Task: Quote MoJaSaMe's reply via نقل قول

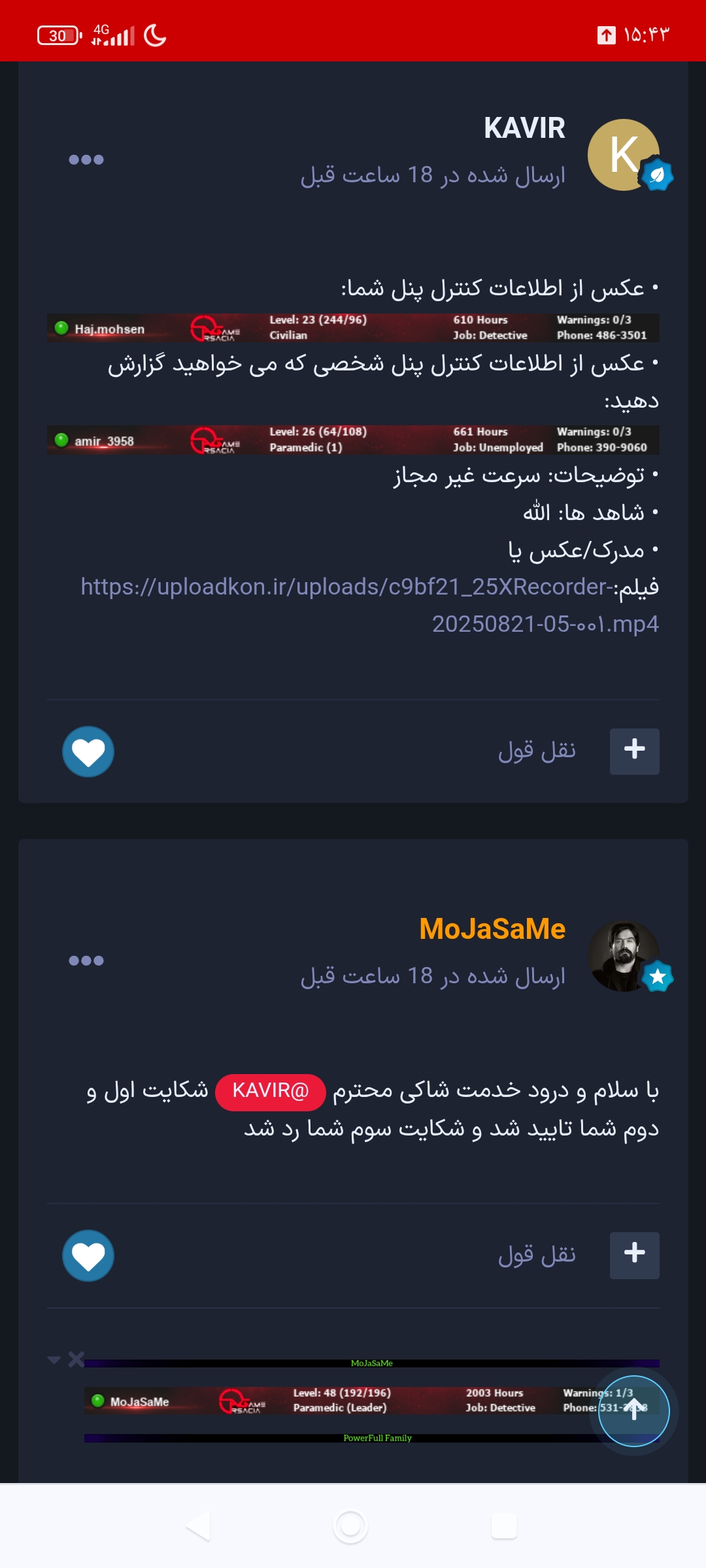Action: [x=537, y=1255]
